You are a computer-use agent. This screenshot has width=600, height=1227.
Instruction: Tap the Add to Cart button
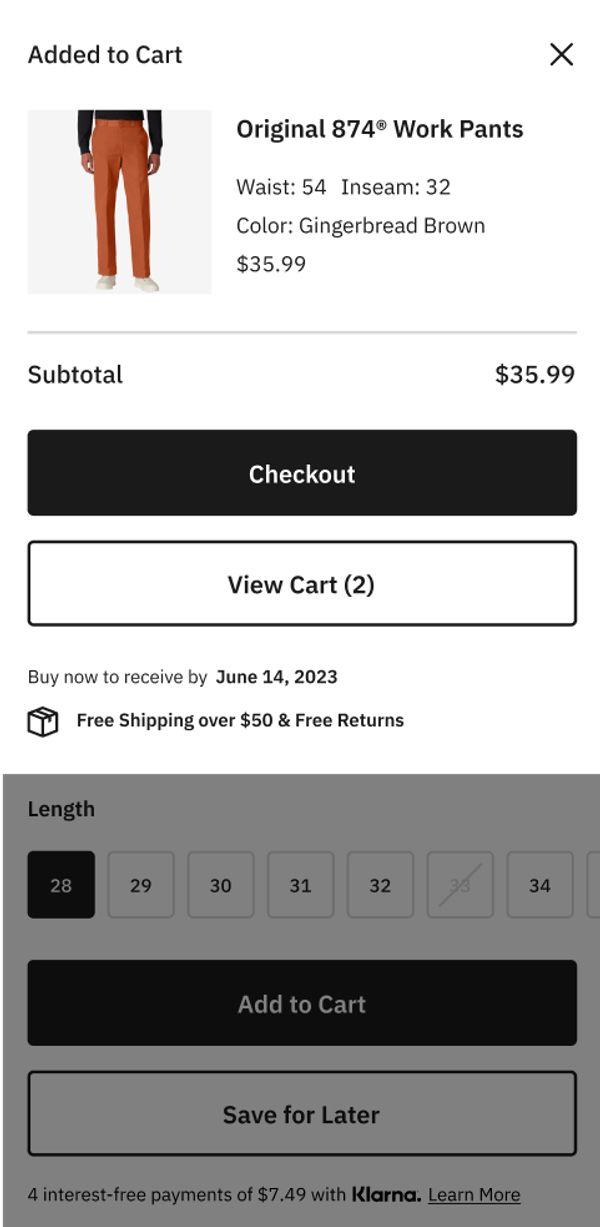point(302,1003)
